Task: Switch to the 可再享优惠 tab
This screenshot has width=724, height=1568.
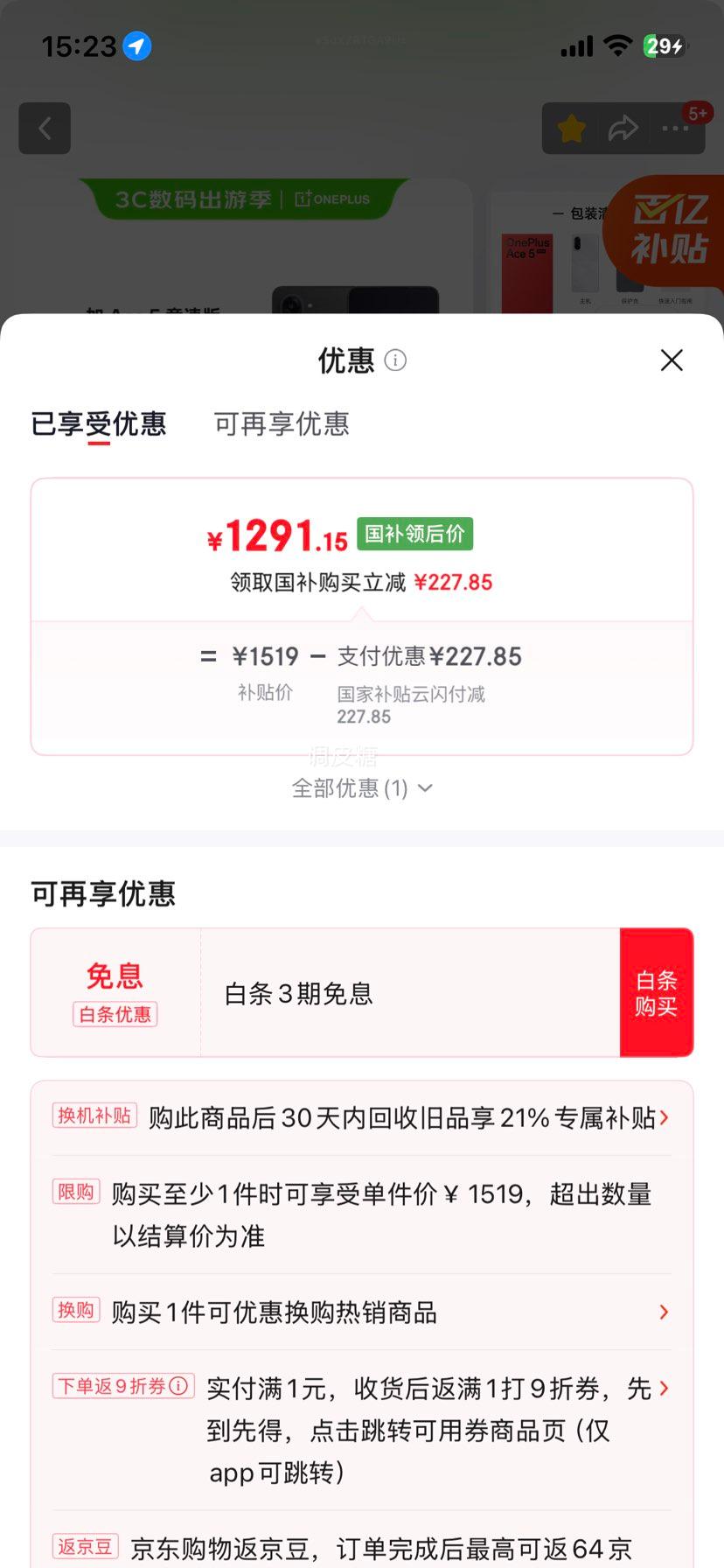Action: [282, 424]
